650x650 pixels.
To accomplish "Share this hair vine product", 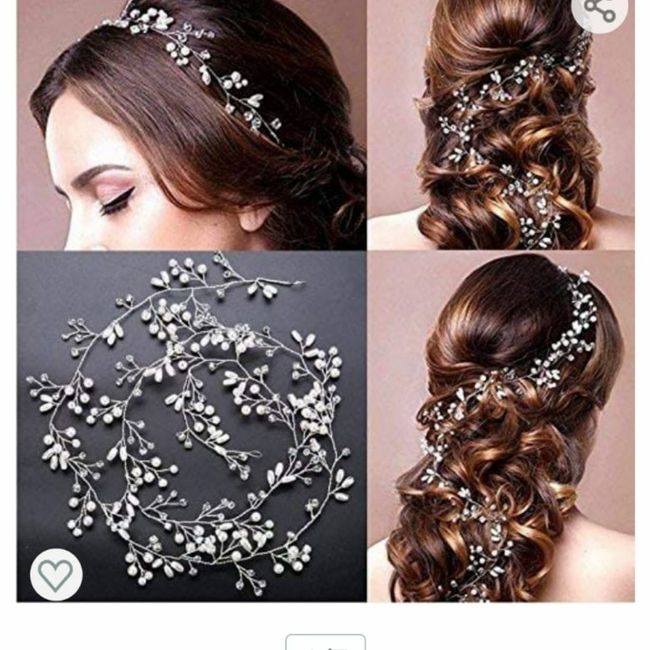I will point(600,10).
